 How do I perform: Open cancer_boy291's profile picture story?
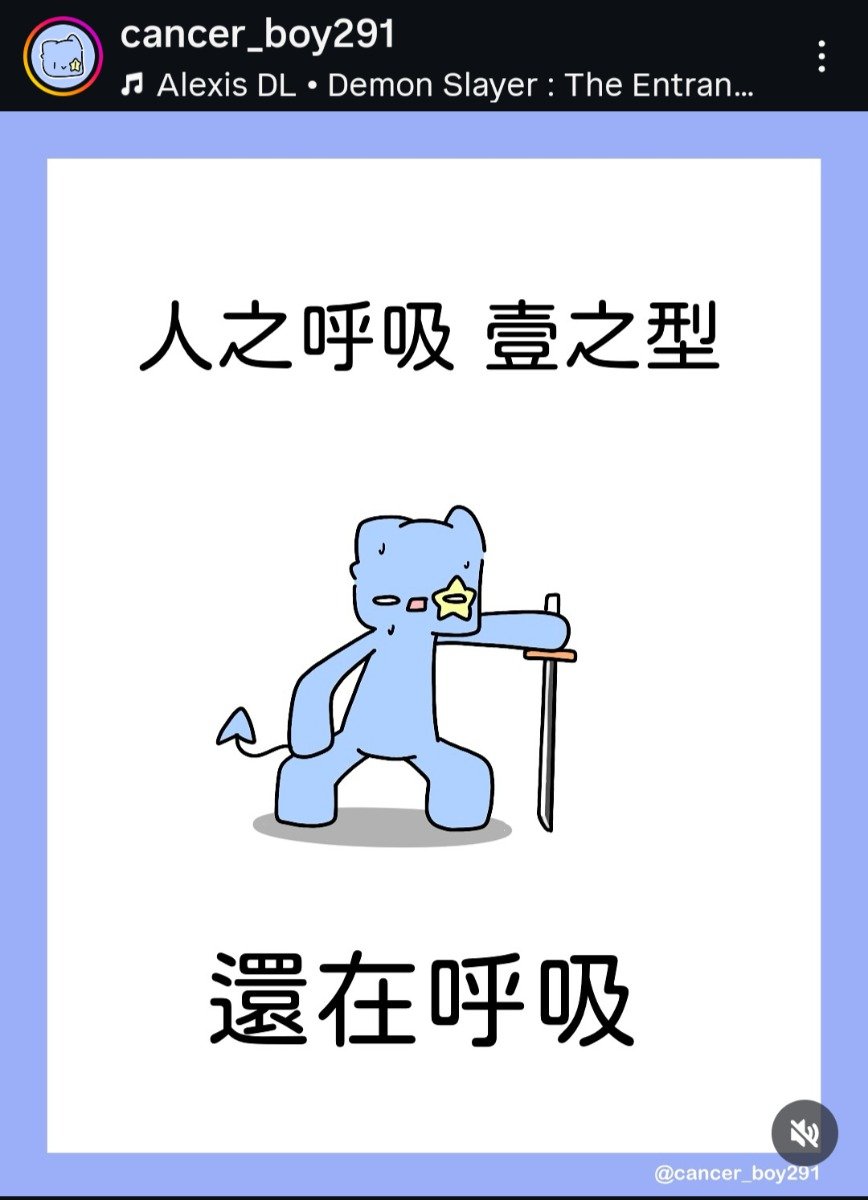pyautogui.click(x=63, y=56)
